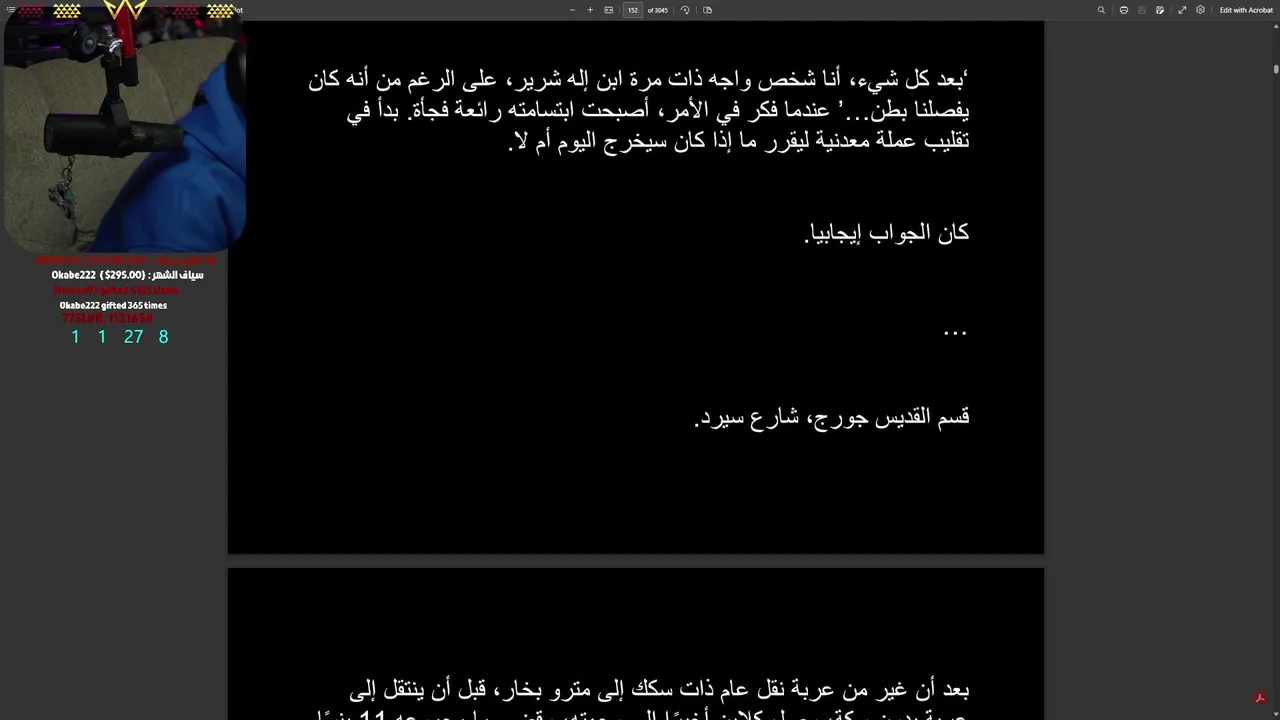This screenshot has height=720, width=1280.
Task: Toggle the two-page view
Action: click(707, 10)
